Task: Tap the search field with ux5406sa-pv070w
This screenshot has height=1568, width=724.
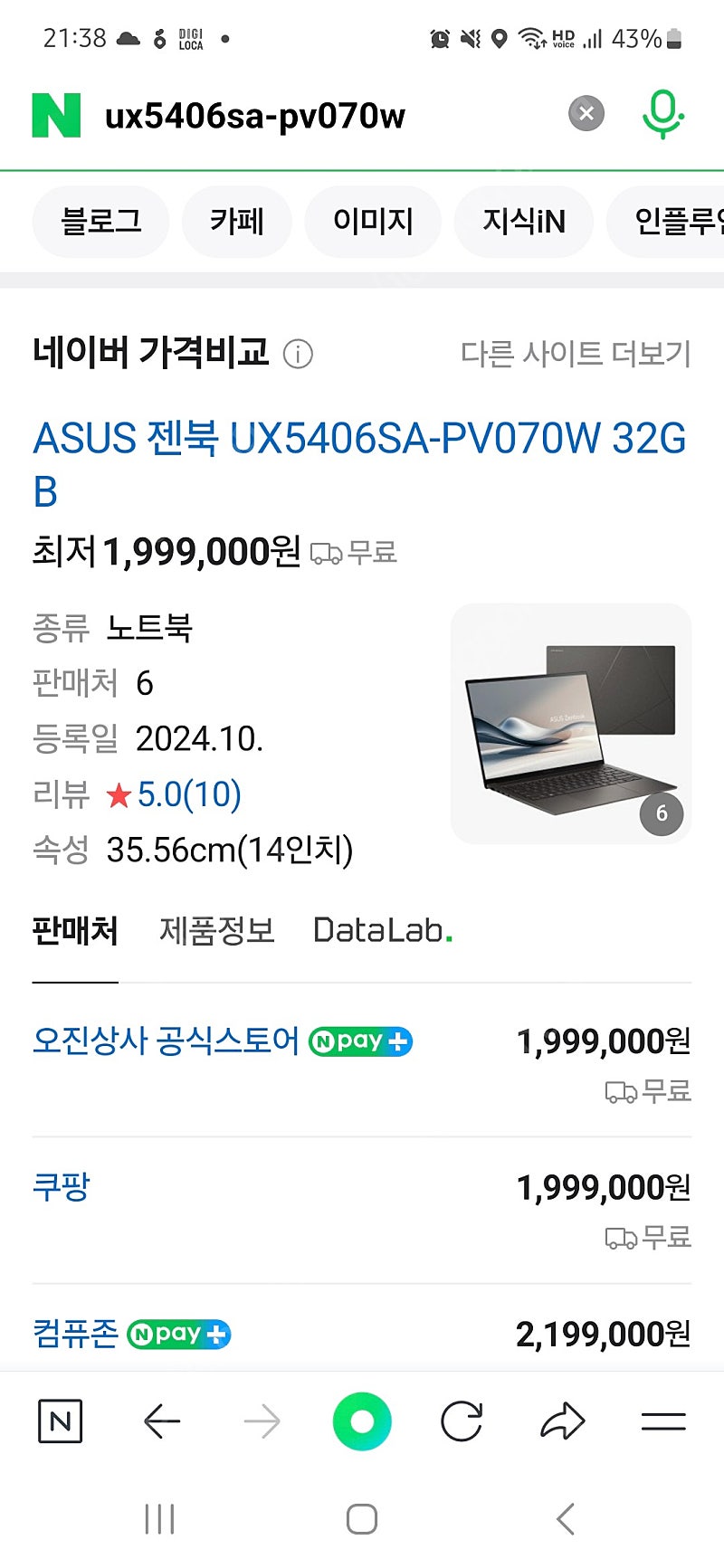Action: [x=317, y=116]
